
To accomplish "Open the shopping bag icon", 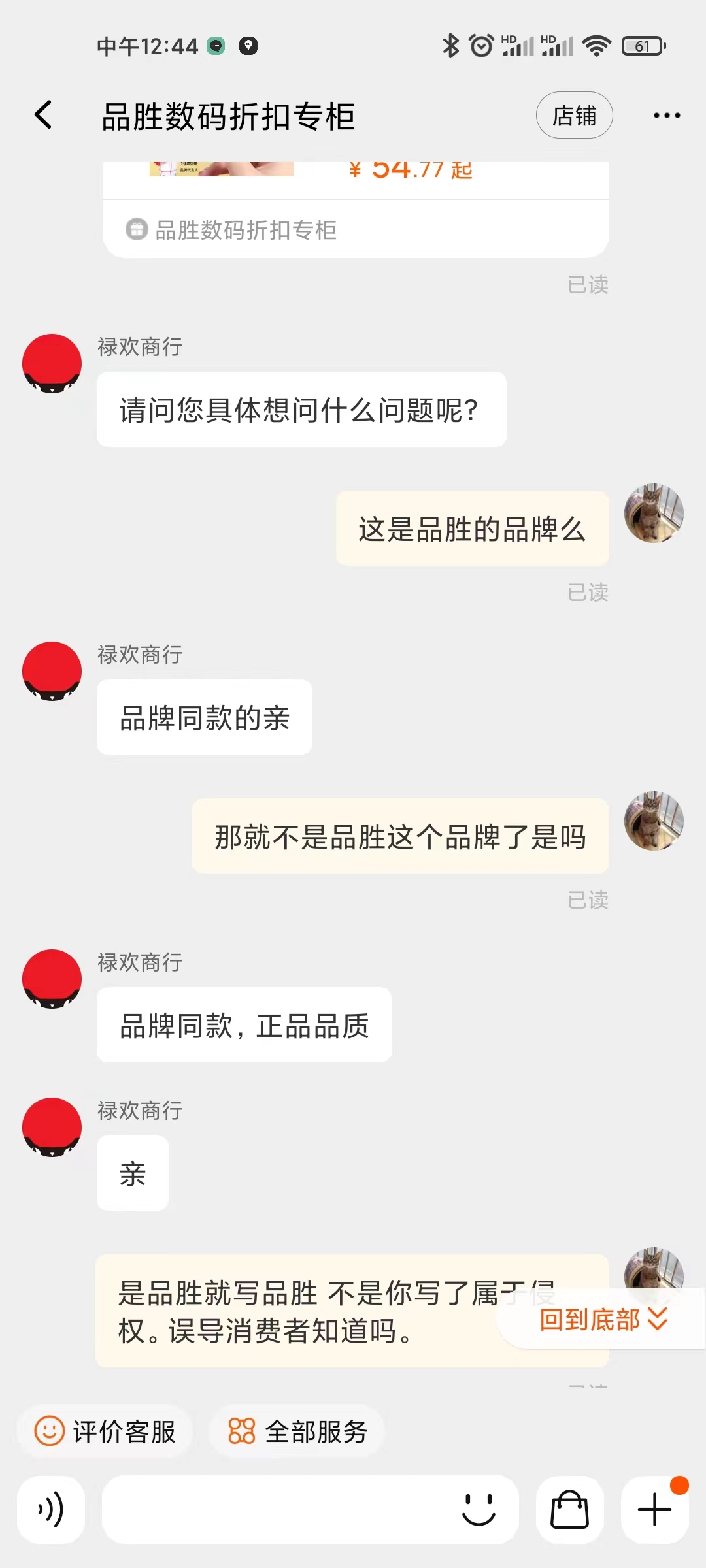I will coord(569,1511).
